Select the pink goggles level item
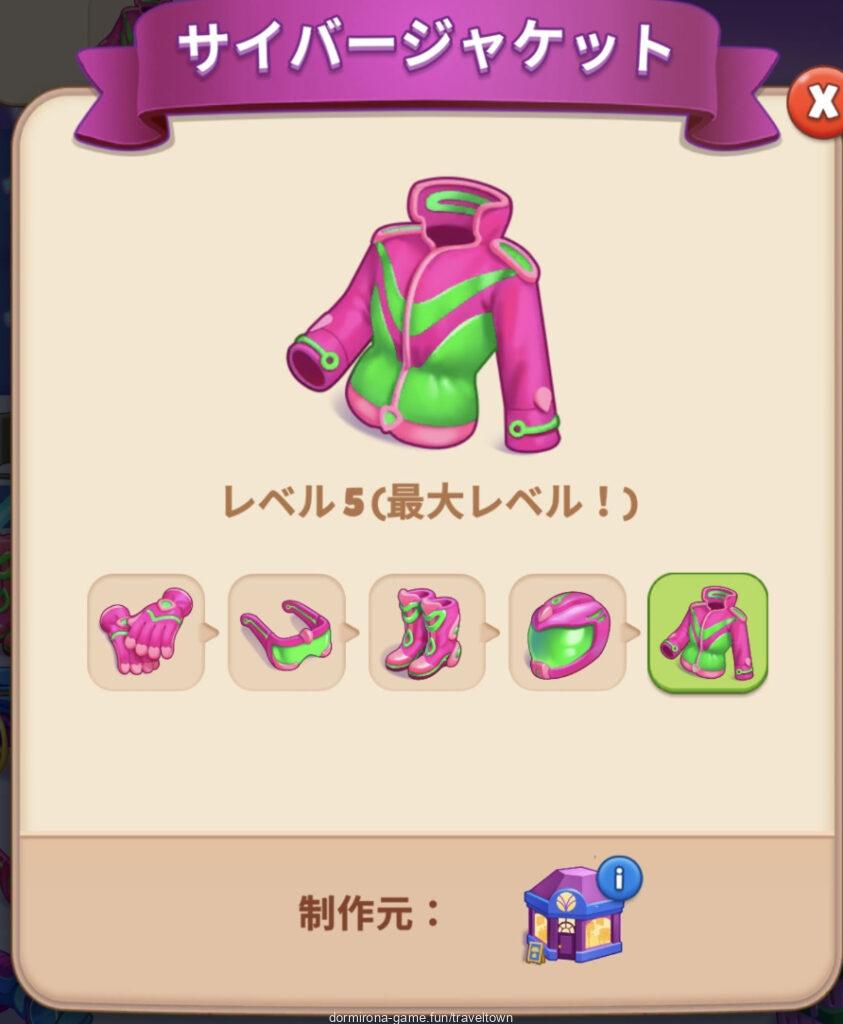 286,632
